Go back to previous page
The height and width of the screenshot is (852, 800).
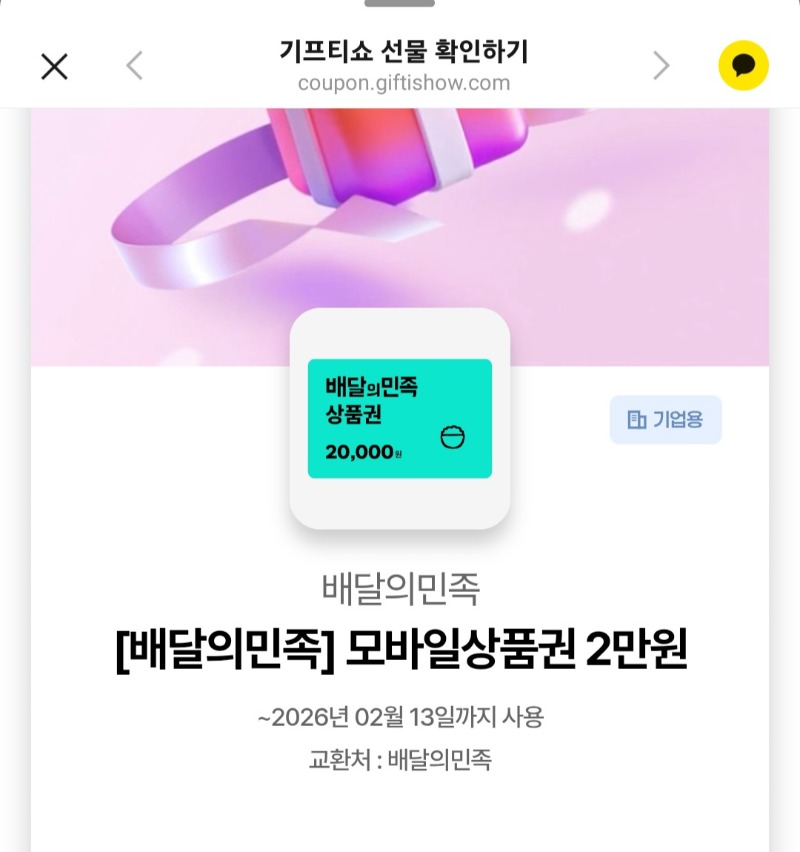click(135, 66)
